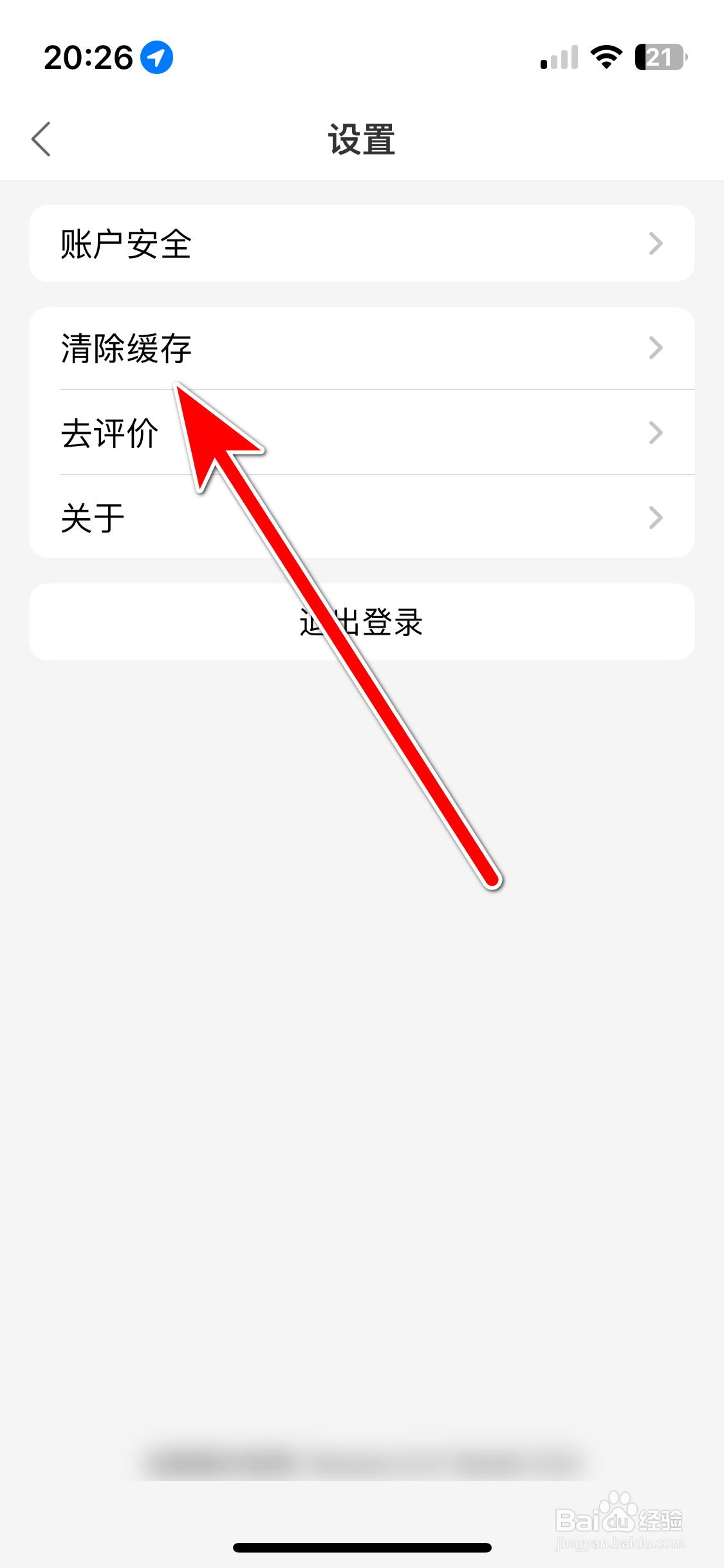Tap the home indicator bar
724x1568 pixels.
pos(362,1547)
